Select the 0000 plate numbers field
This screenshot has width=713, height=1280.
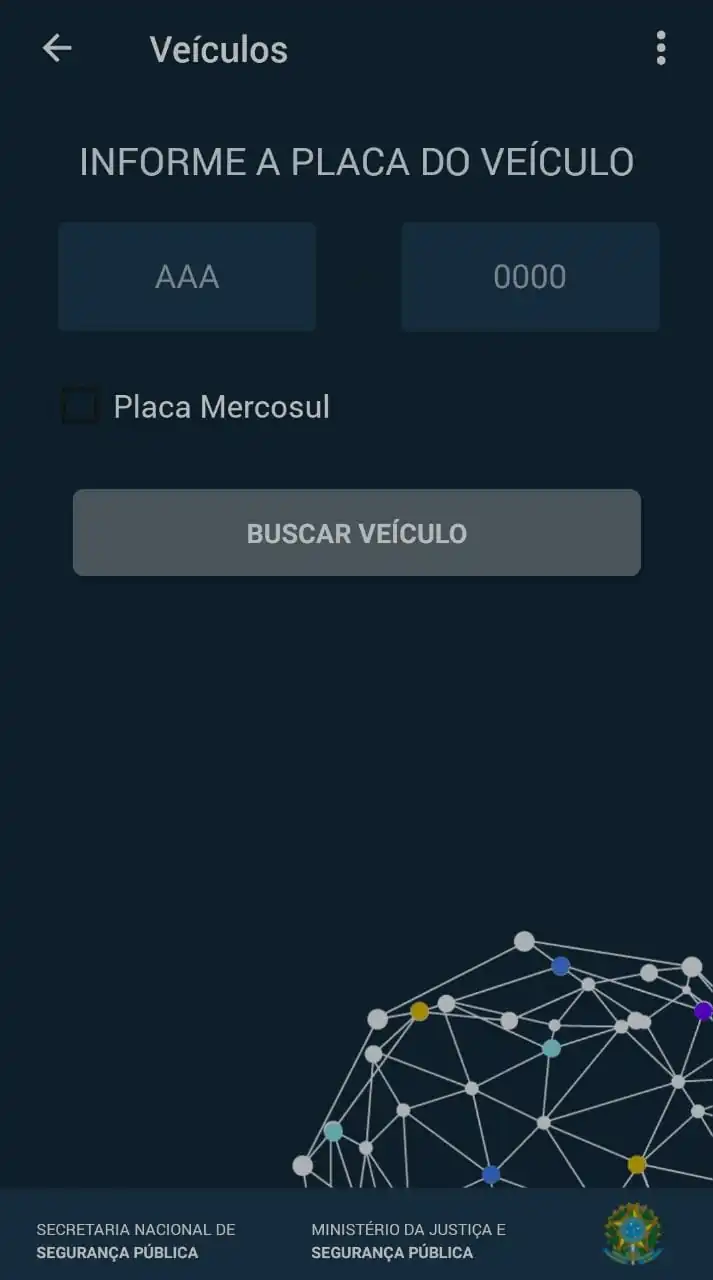tap(530, 277)
